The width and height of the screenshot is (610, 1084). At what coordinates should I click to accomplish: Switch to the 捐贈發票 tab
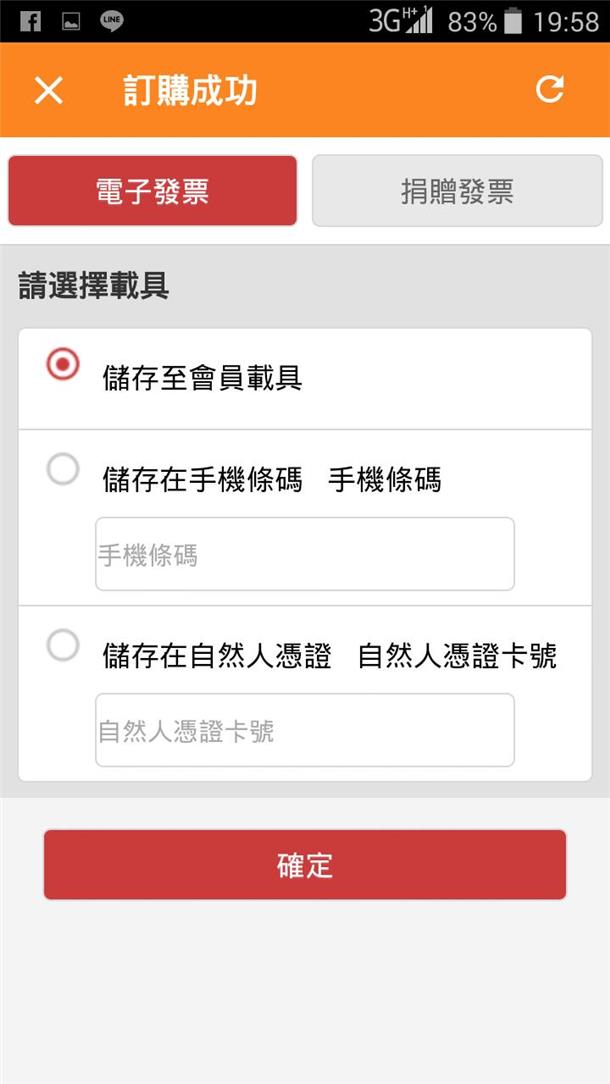tap(457, 191)
